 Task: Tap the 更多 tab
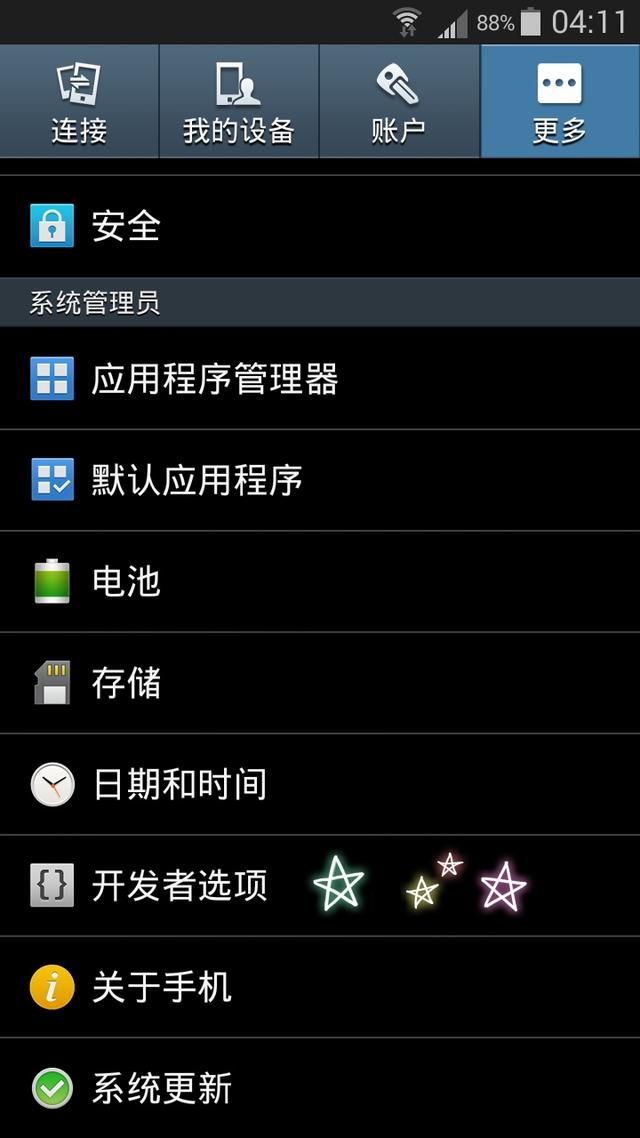(559, 102)
